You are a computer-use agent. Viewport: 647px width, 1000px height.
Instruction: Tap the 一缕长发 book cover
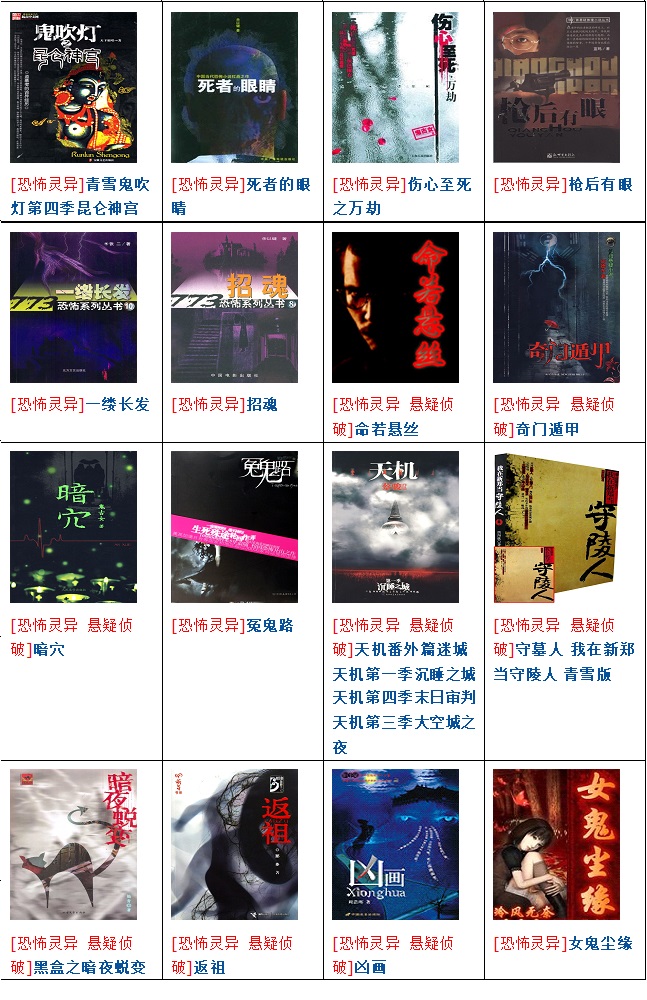pos(73,308)
